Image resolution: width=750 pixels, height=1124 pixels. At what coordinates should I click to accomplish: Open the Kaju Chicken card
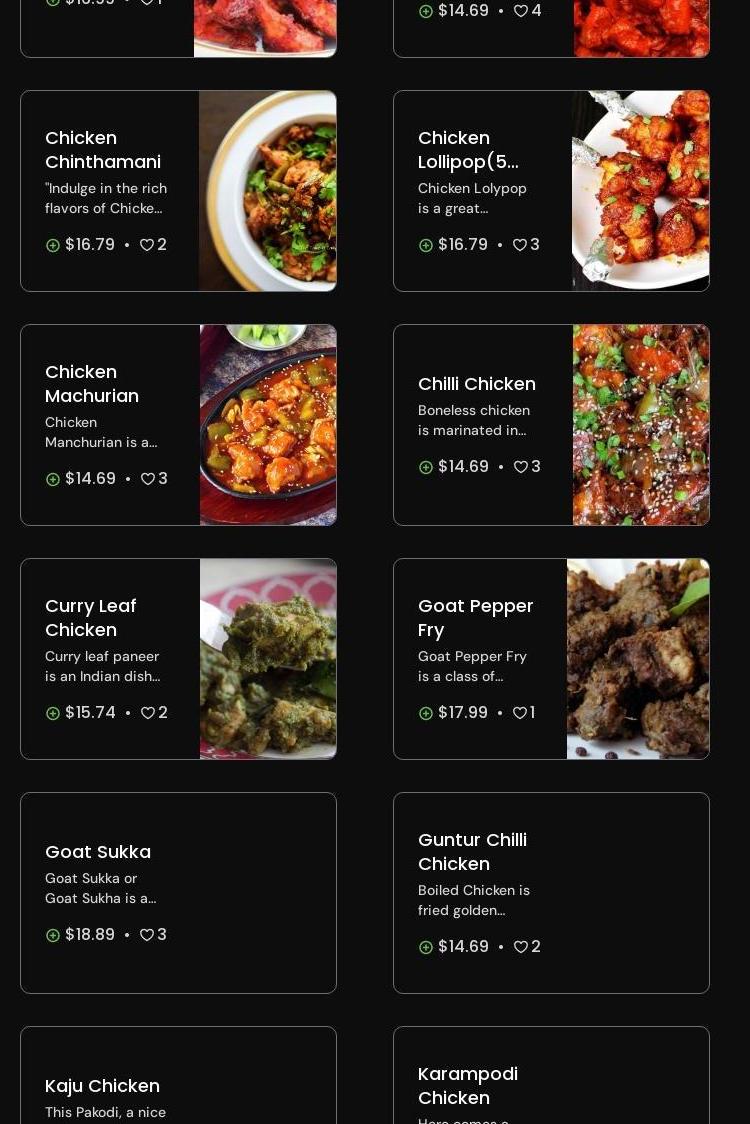[102, 1086]
